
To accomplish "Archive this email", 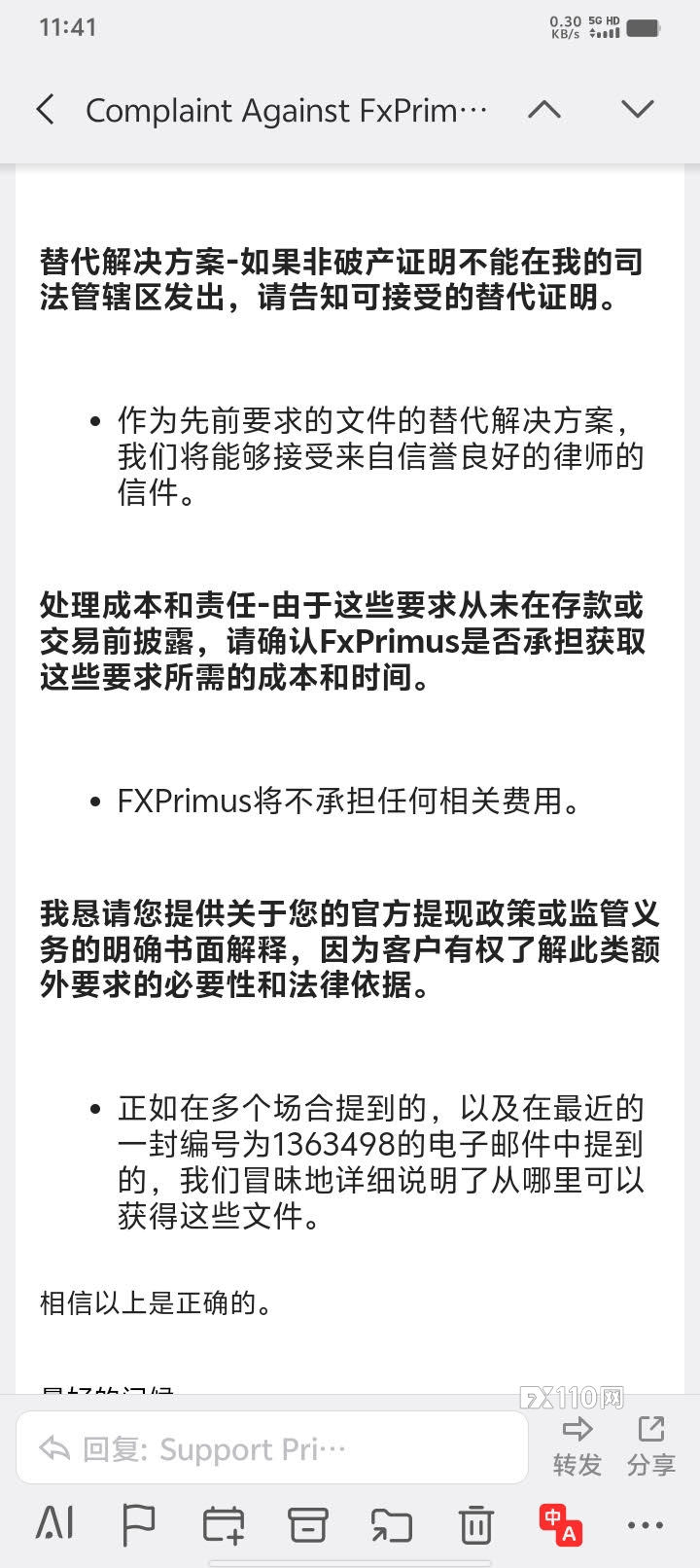I will click(307, 1524).
